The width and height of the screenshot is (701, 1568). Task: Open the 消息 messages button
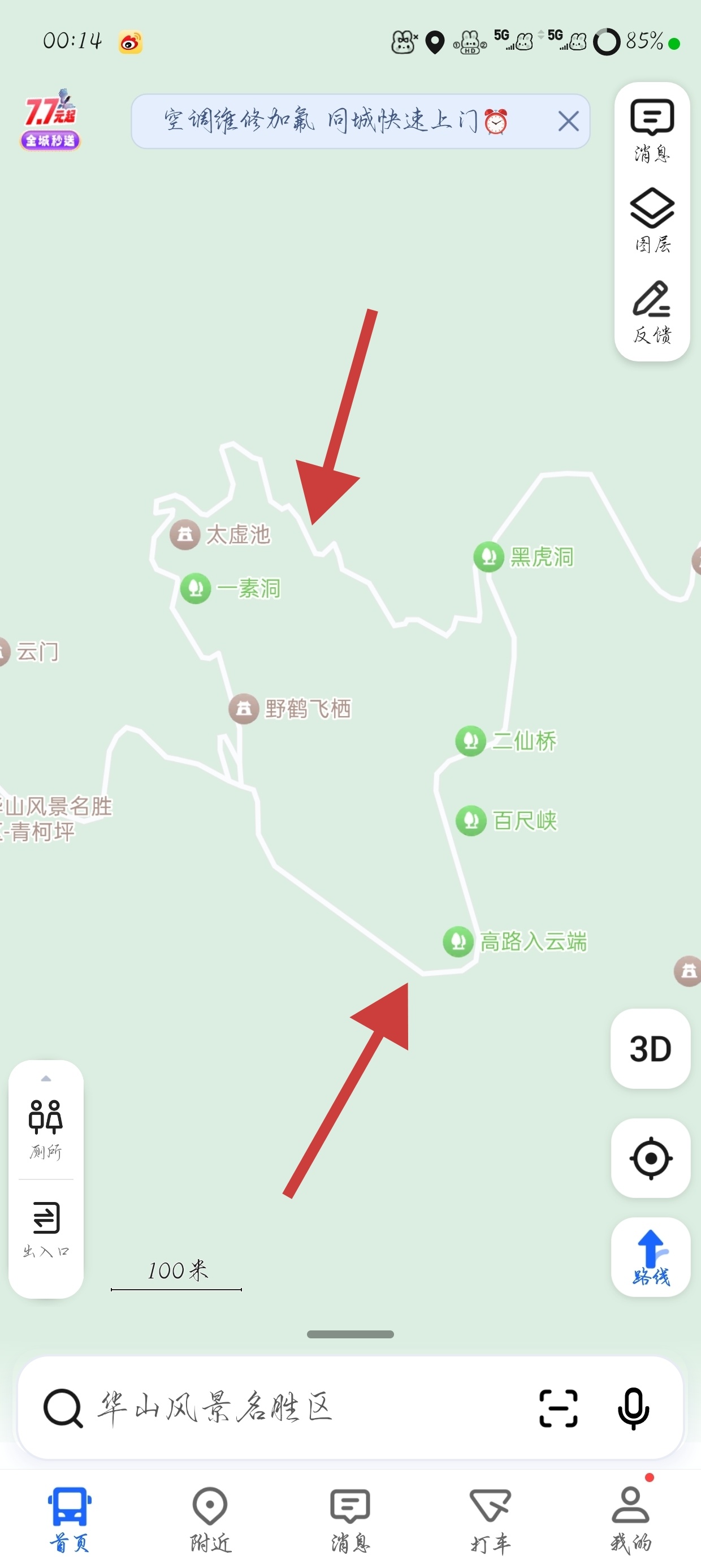click(651, 130)
